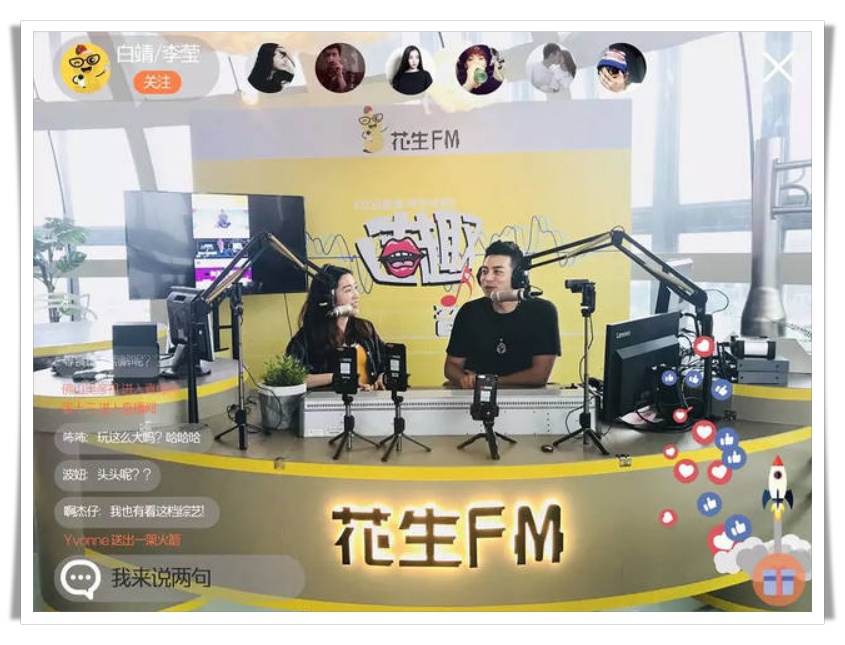Follow the host 白晴/李莹
The image size is (845, 645).
(157, 82)
